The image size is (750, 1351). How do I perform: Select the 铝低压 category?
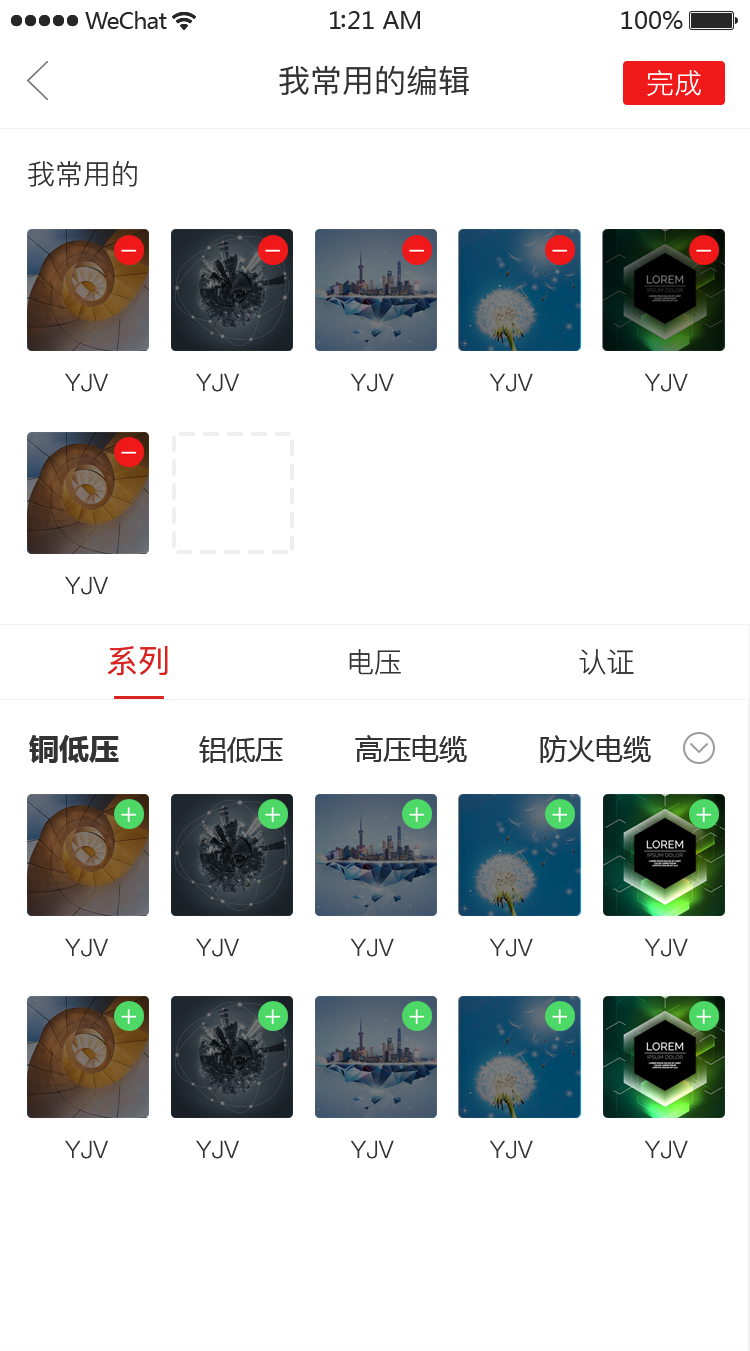pos(241,749)
